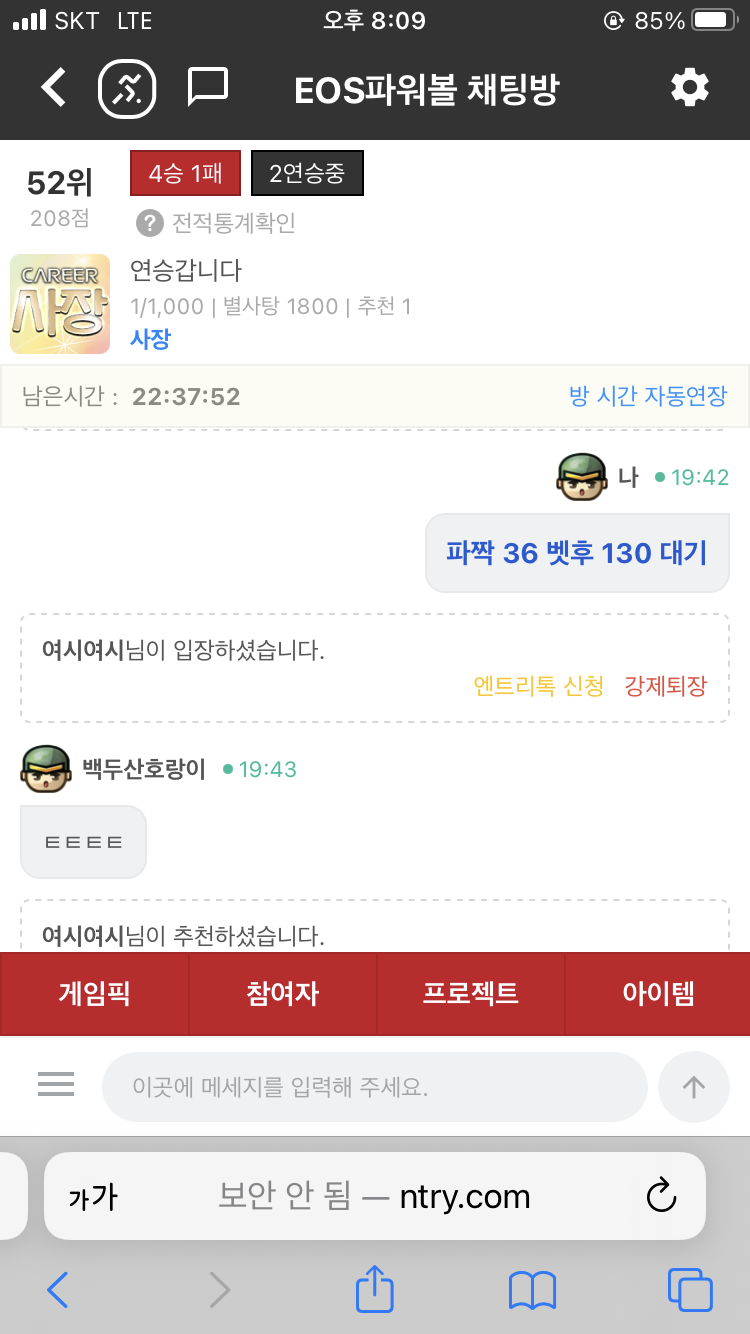This screenshot has width=750, height=1334.
Task: Open Safari share sheet
Action: [x=375, y=1290]
